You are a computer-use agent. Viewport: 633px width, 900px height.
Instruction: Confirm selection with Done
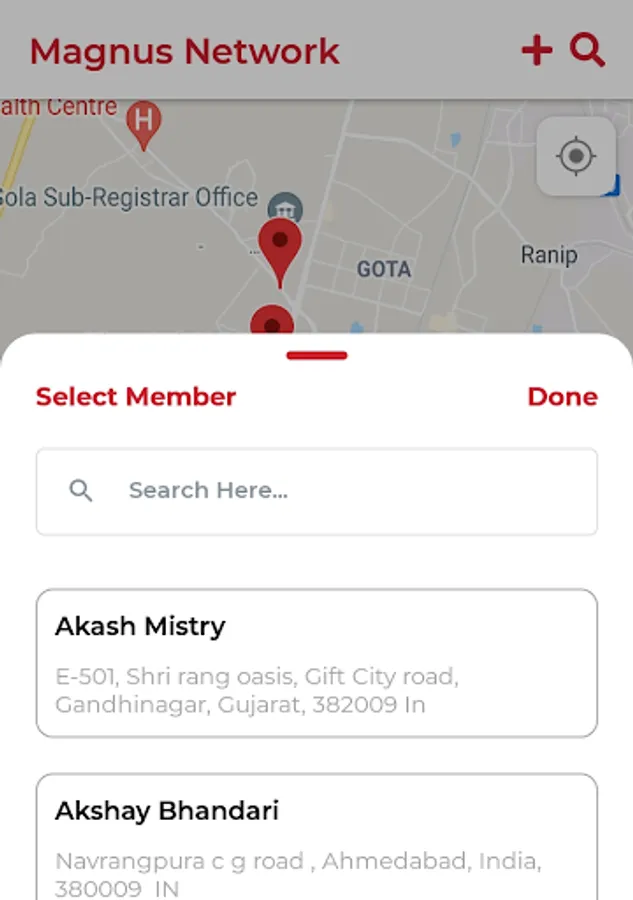pos(562,397)
